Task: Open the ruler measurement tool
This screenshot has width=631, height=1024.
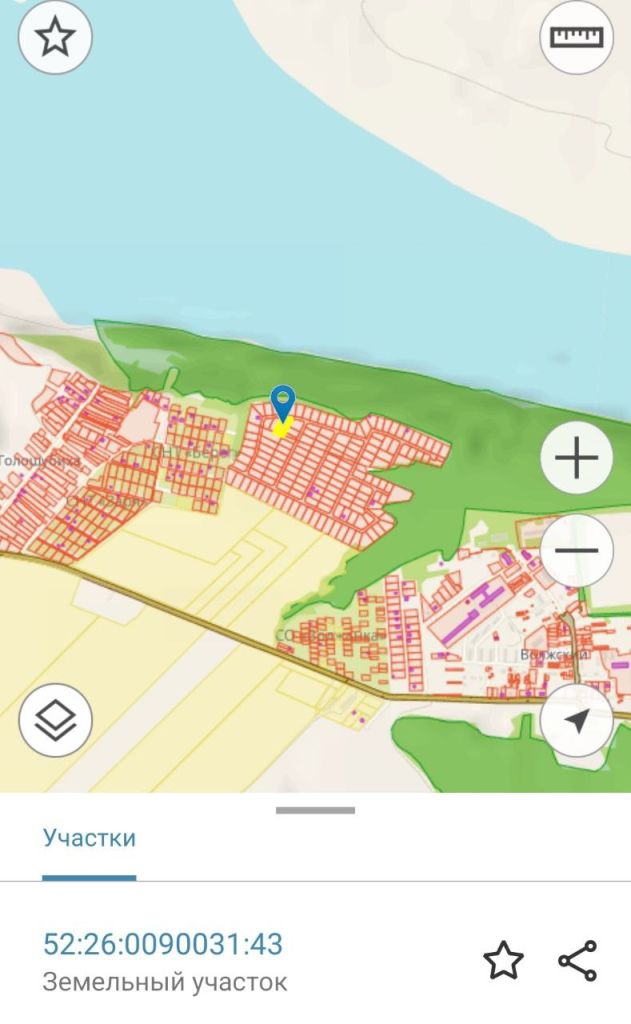Action: coord(577,38)
